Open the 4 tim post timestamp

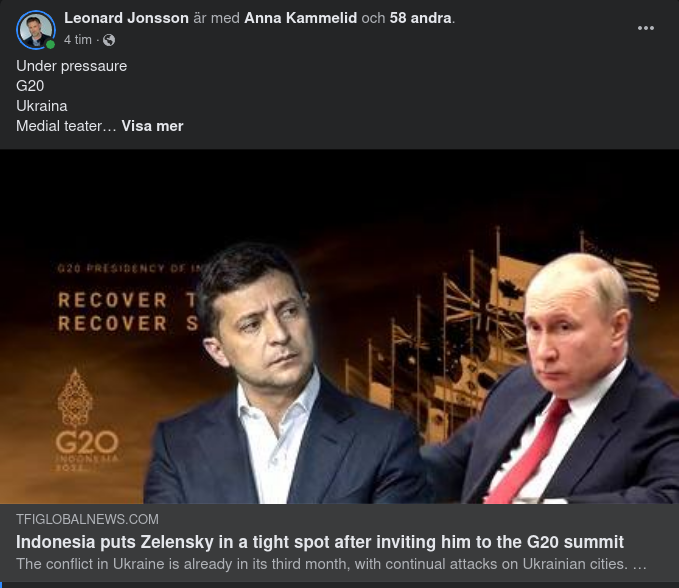(x=78, y=40)
